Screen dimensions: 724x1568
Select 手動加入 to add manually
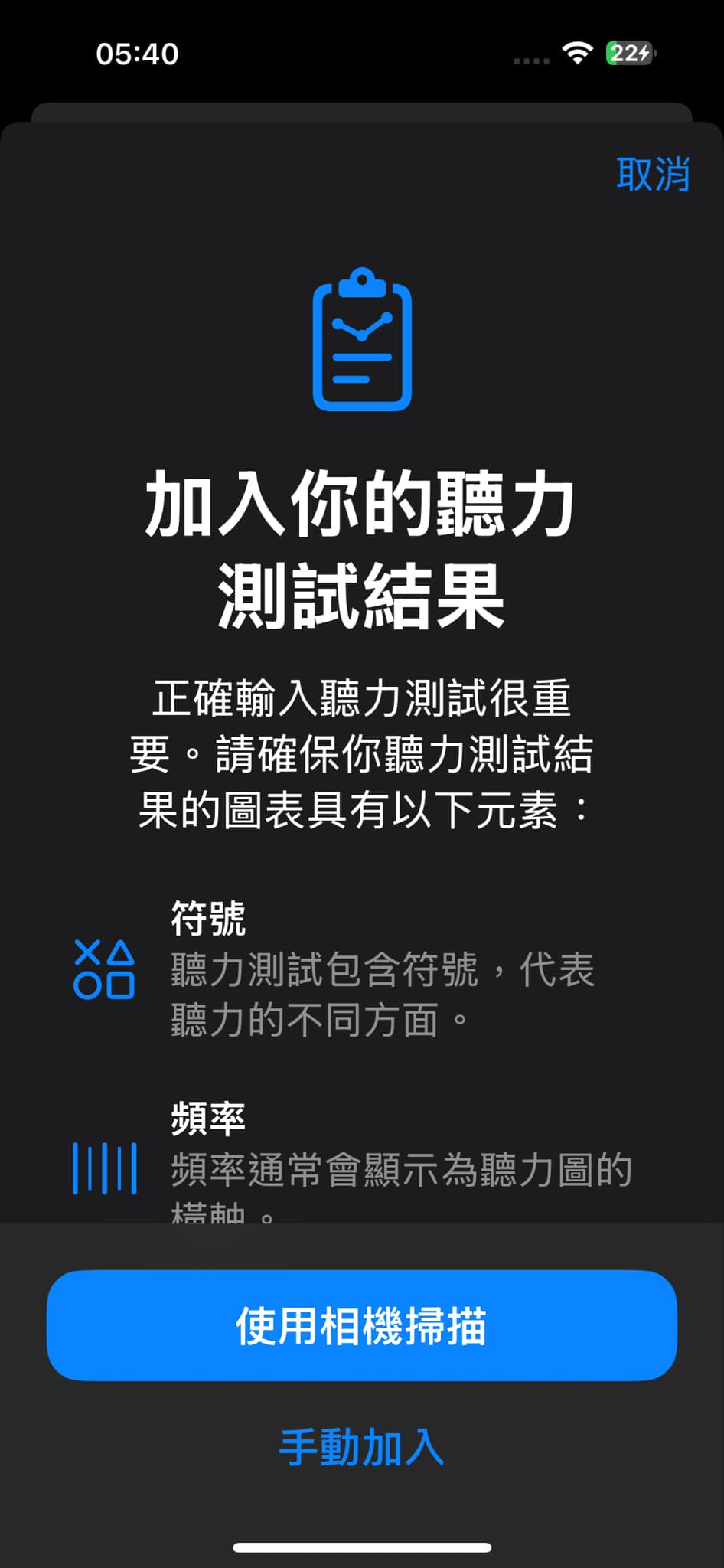point(361,1447)
